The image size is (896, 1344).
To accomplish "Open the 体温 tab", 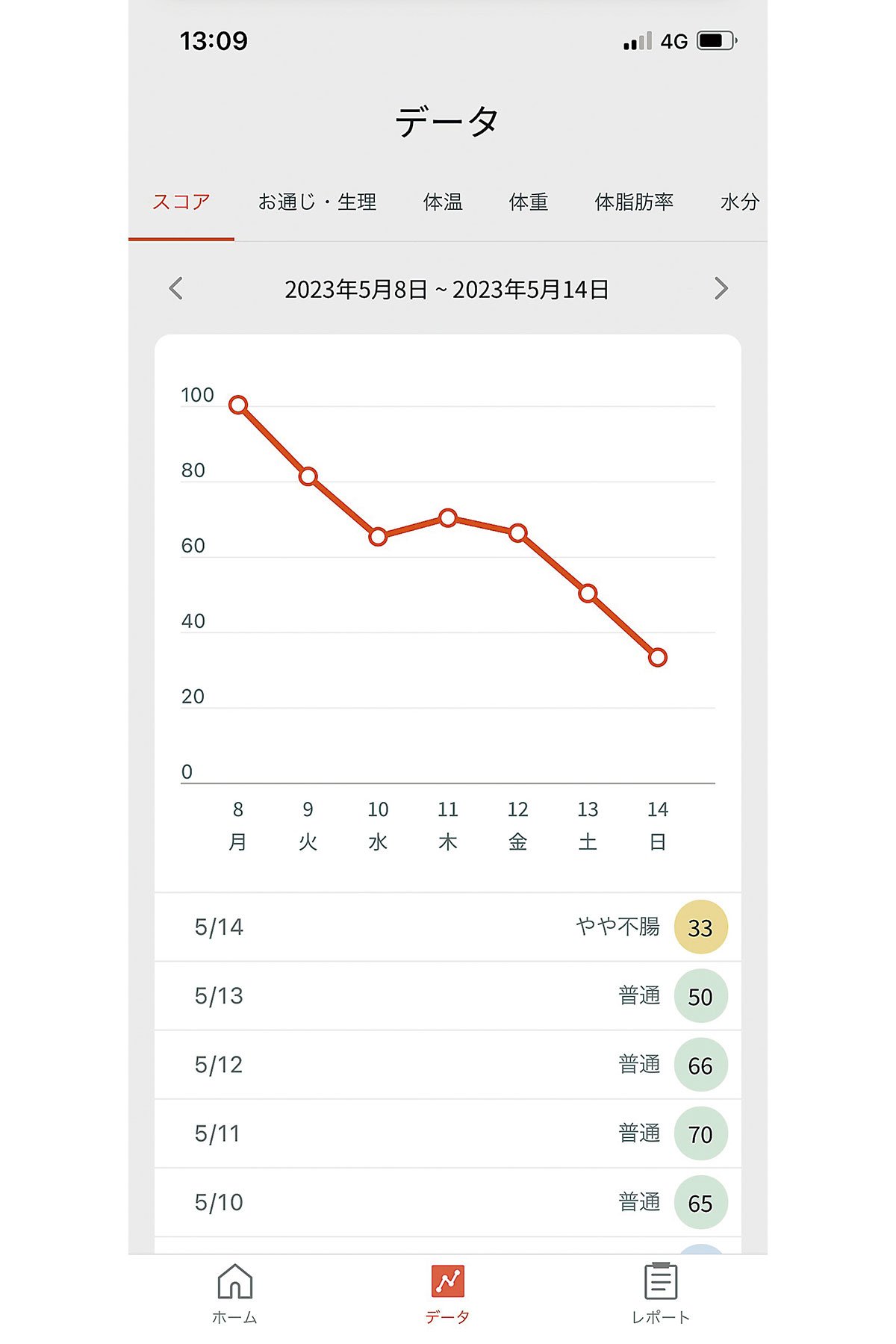I will tap(443, 202).
